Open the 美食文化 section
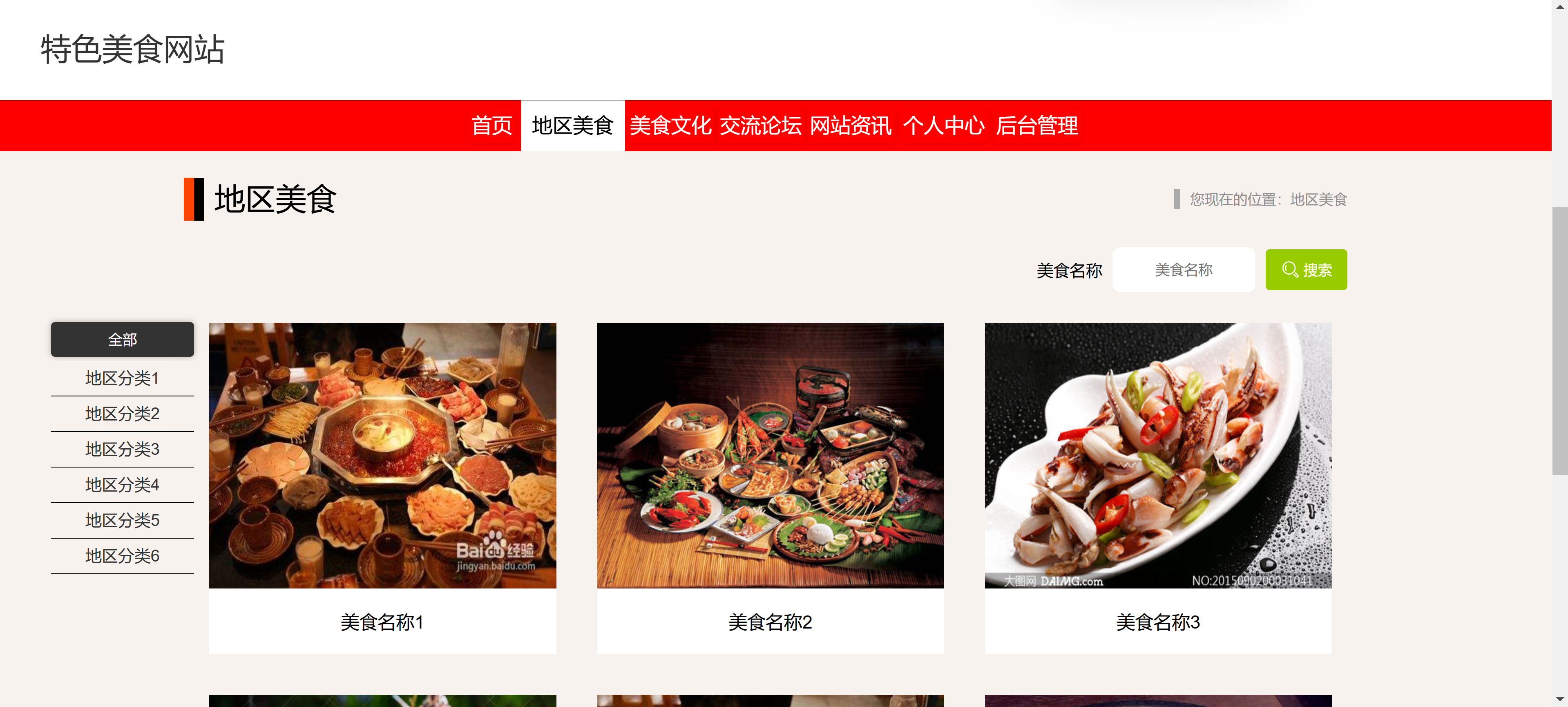 tap(670, 126)
